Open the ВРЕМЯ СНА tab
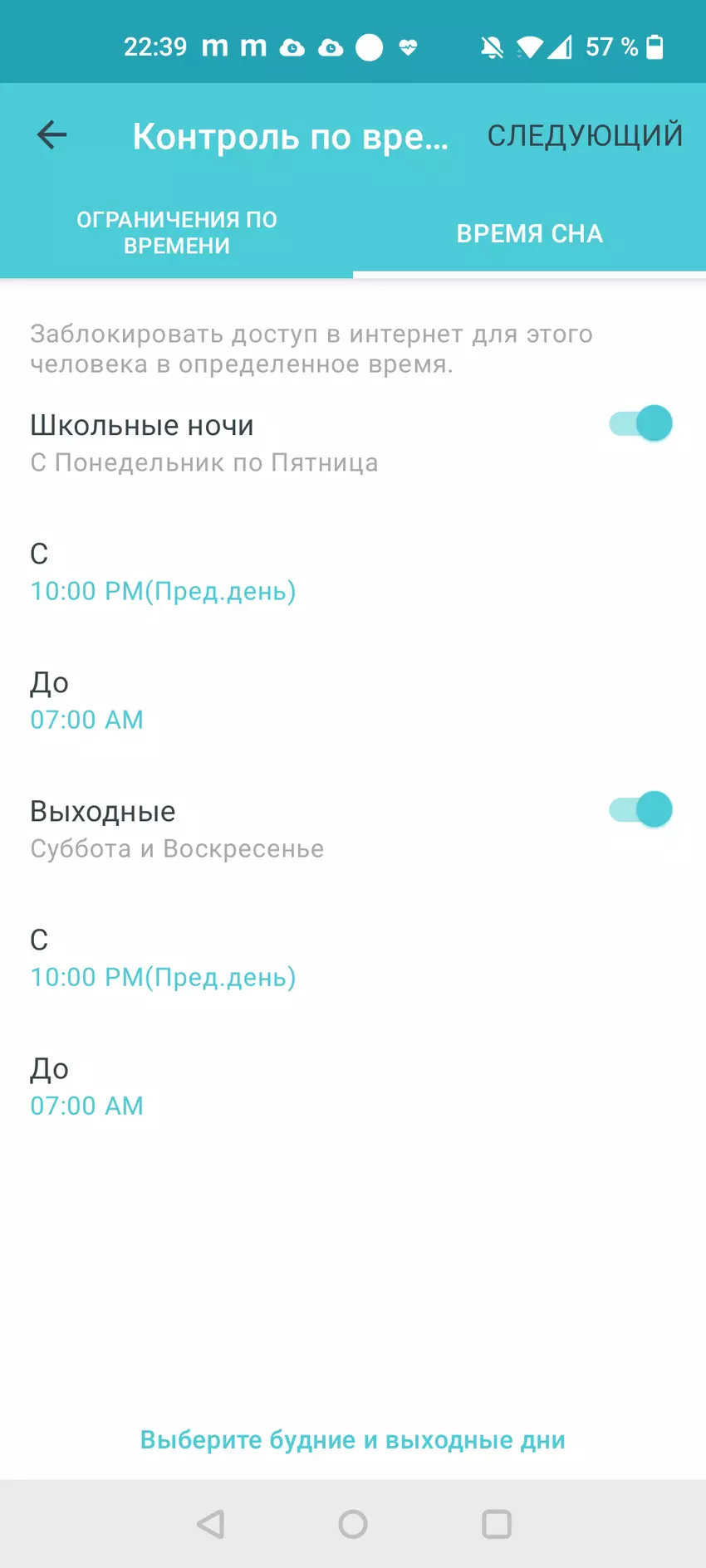Screen dimensions: 706x1568 pos(529,233)
